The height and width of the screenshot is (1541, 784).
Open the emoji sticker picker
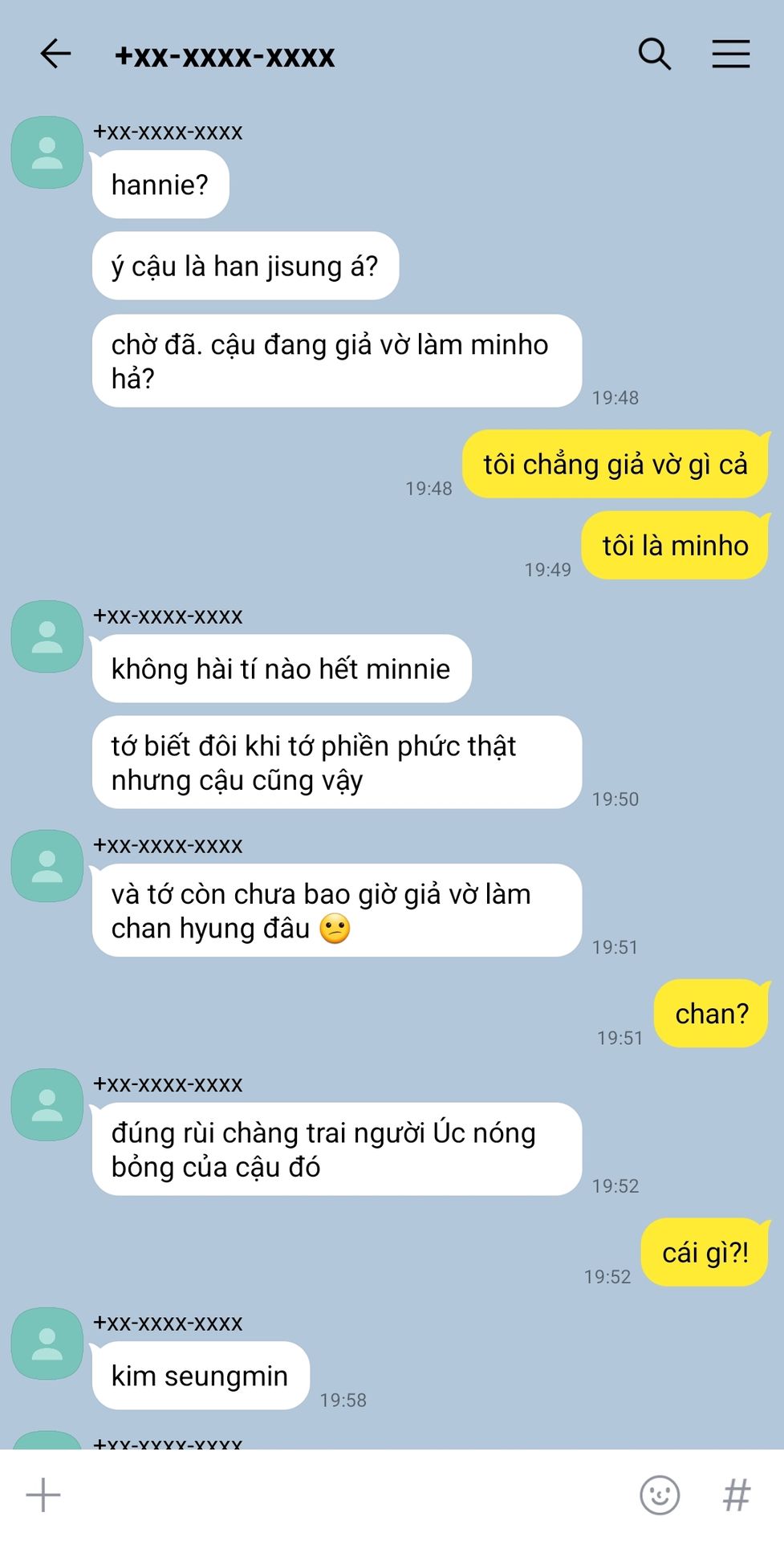tap(660, 1495)
